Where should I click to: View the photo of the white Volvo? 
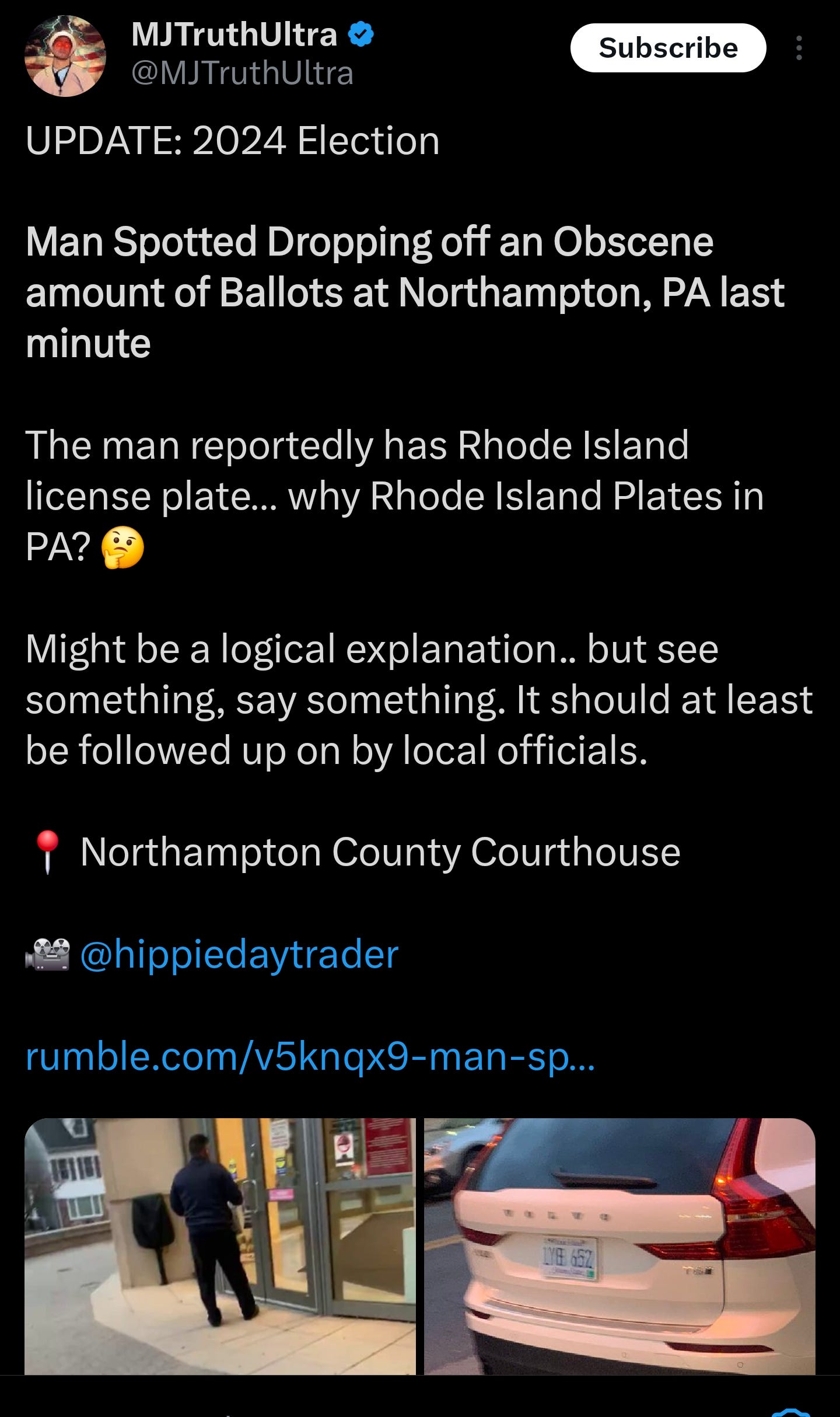(x=619, y=1245)
